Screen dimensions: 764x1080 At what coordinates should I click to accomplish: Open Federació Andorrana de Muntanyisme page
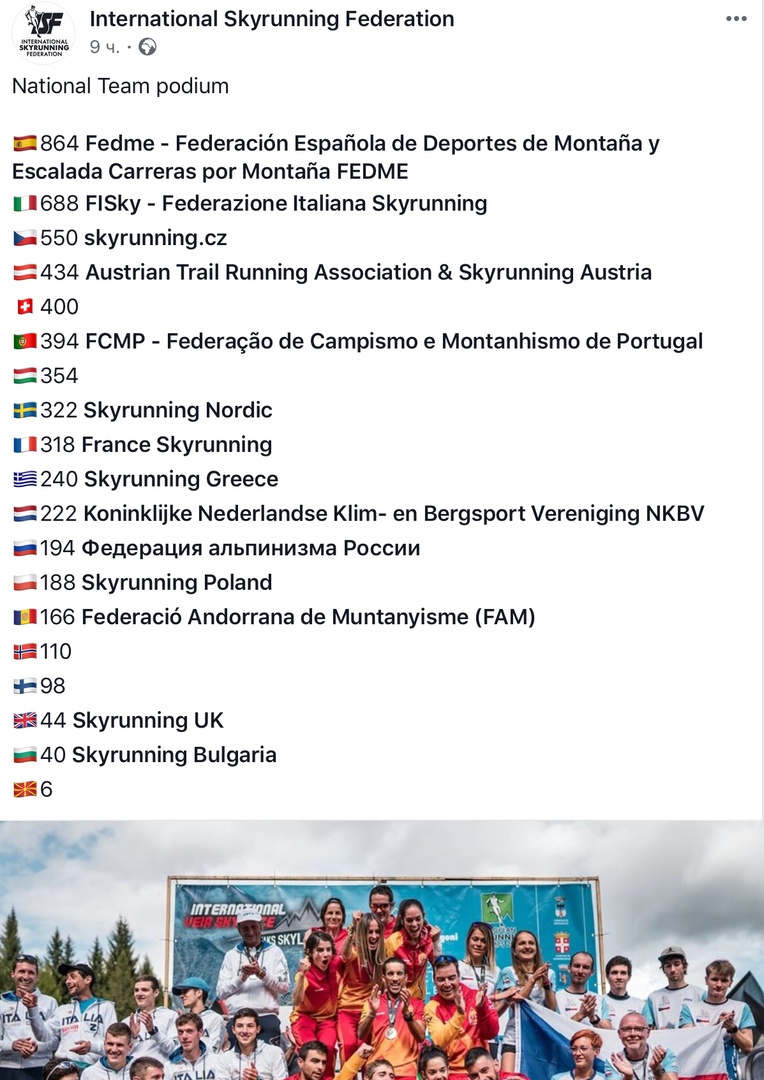click(x=308, y=618)
